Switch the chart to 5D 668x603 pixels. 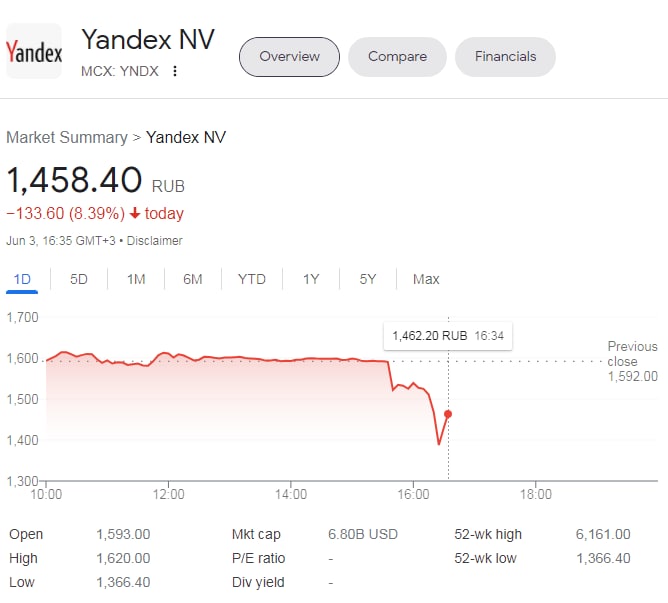tap(79, 279)
